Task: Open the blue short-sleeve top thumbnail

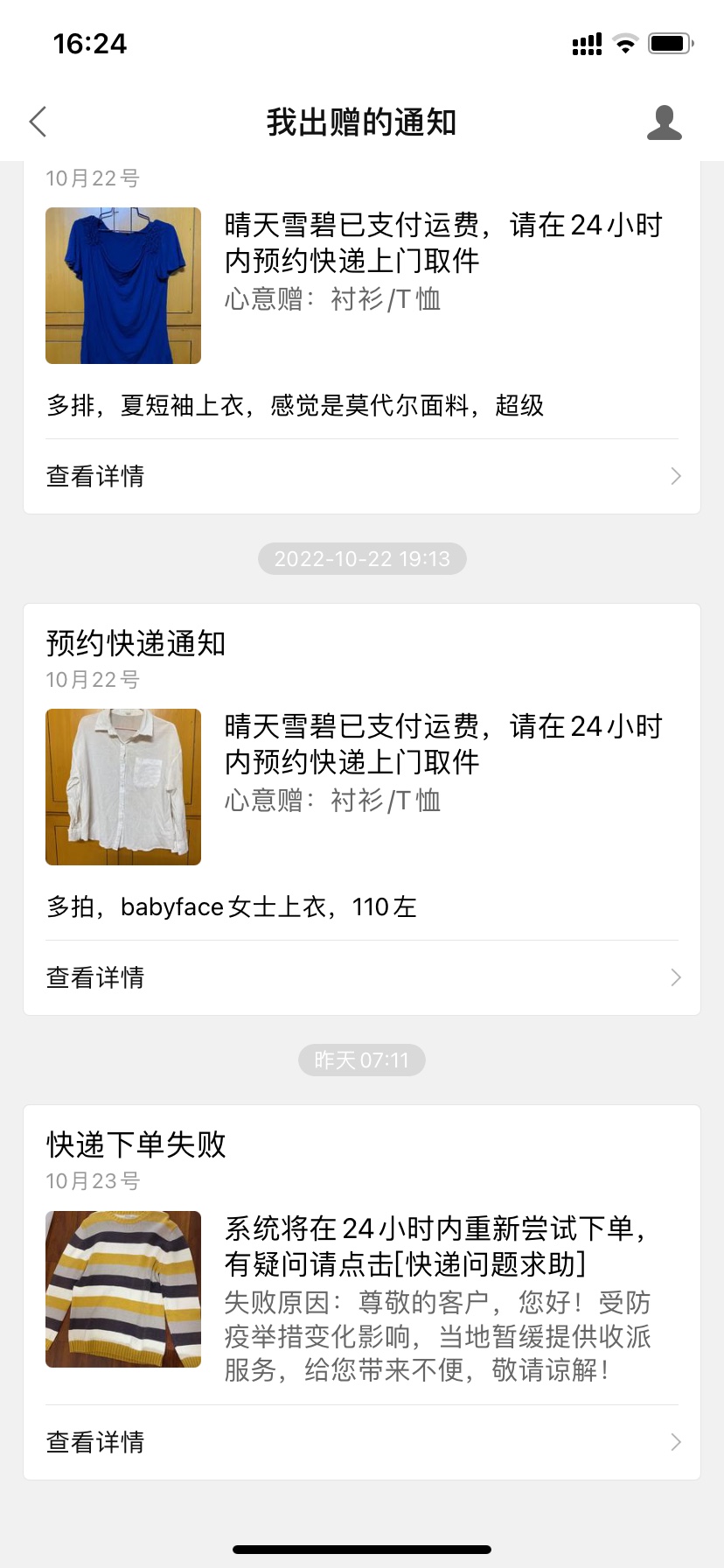Action: pyautogui.click(x=123, y=285)
